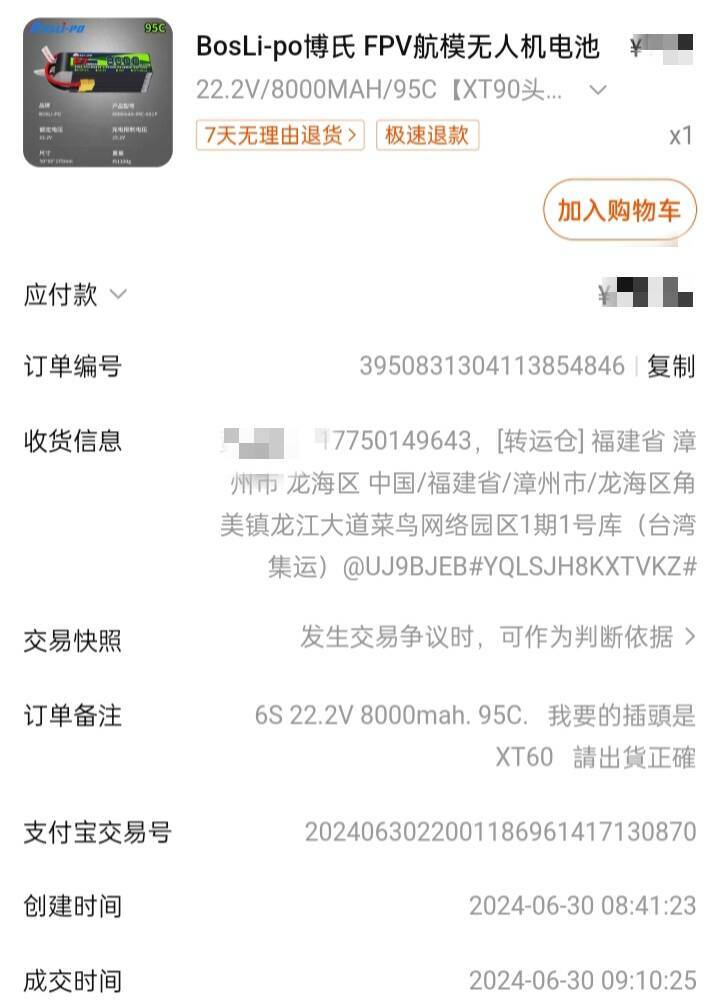Open the 交易快照 transaction snapshot
This screenshot has height=1008, width=720.
pyautogui.click(x=497, y=637)
